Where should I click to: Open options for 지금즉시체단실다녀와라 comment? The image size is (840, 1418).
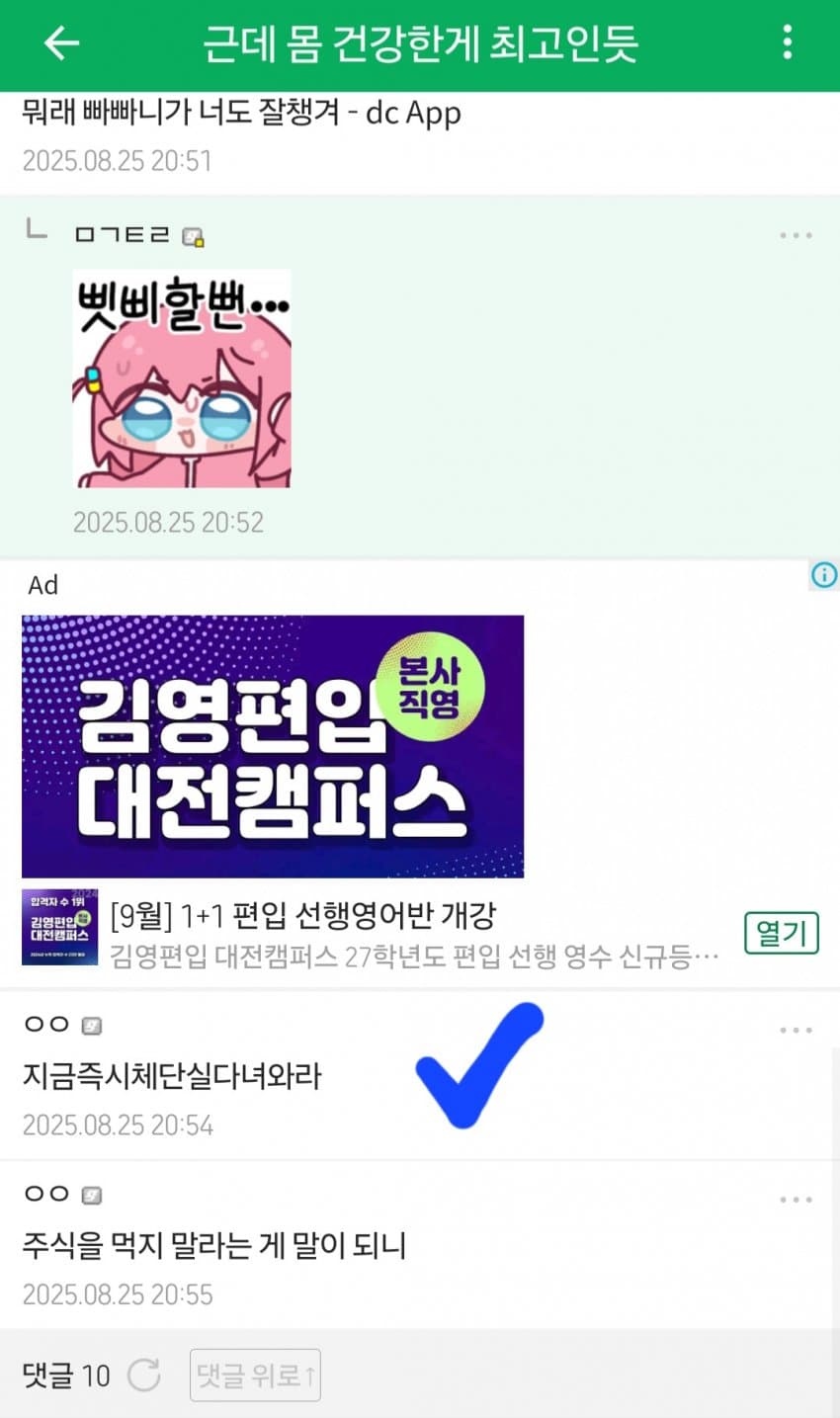795,1031
